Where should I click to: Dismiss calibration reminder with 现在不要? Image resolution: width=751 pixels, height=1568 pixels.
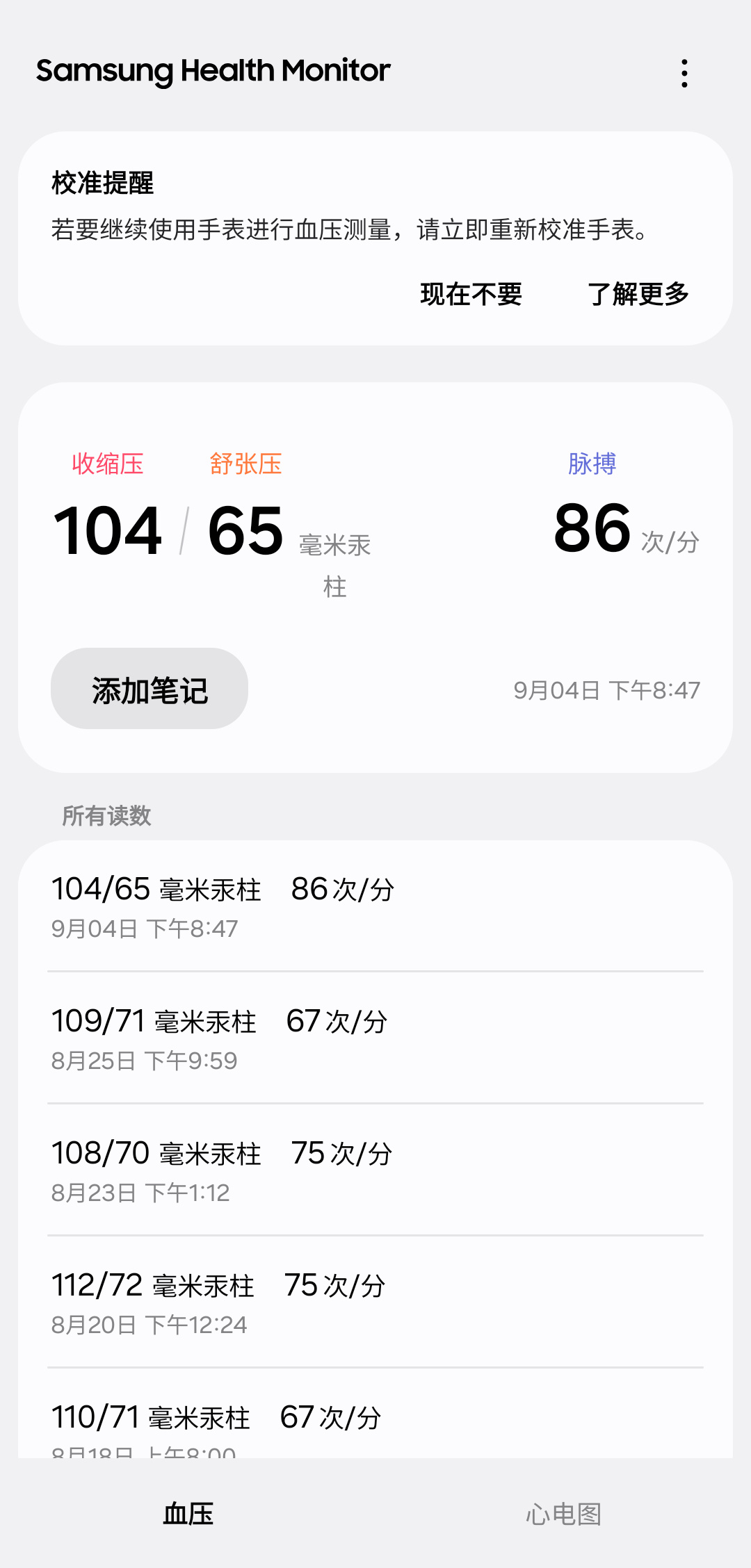471,294
